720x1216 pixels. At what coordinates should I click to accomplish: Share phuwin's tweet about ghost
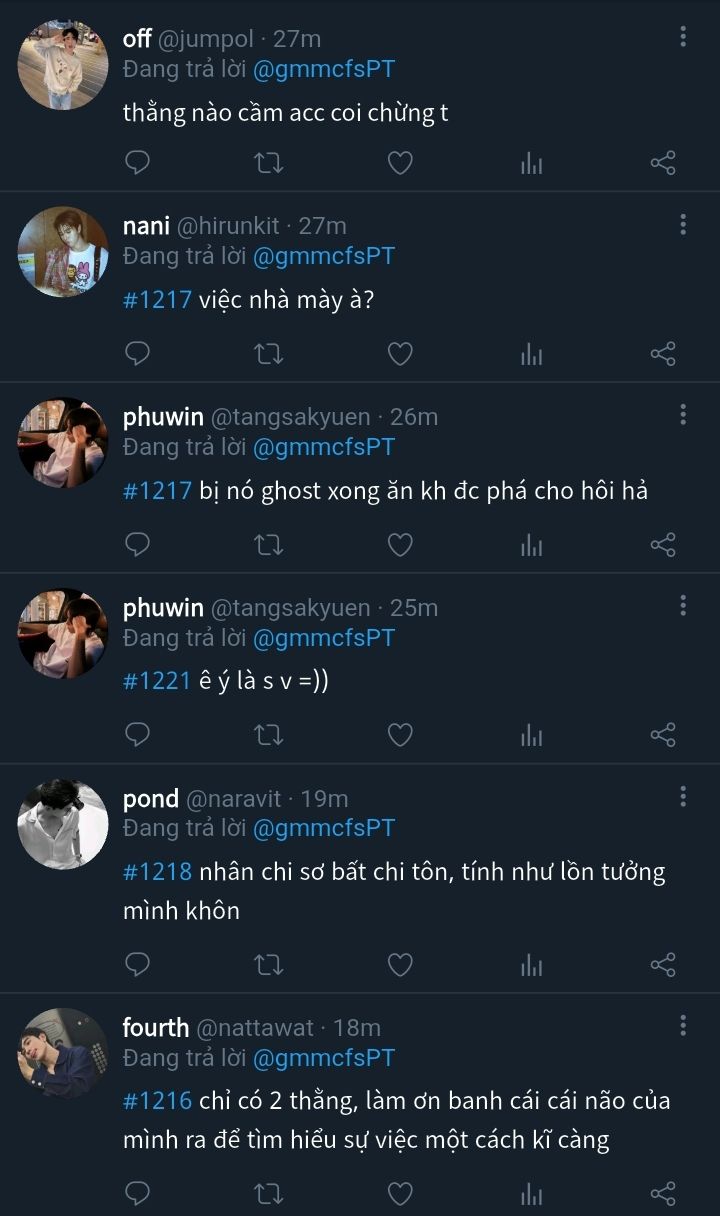click(663, 544)
